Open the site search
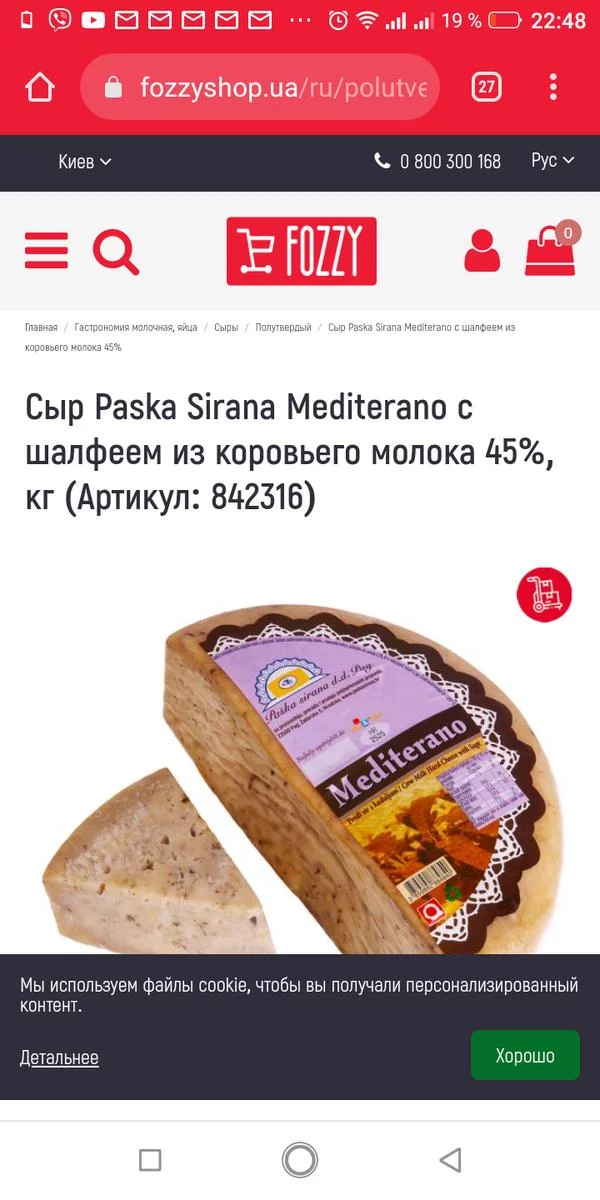The image size is (600, 1200). tap(116, 251)
